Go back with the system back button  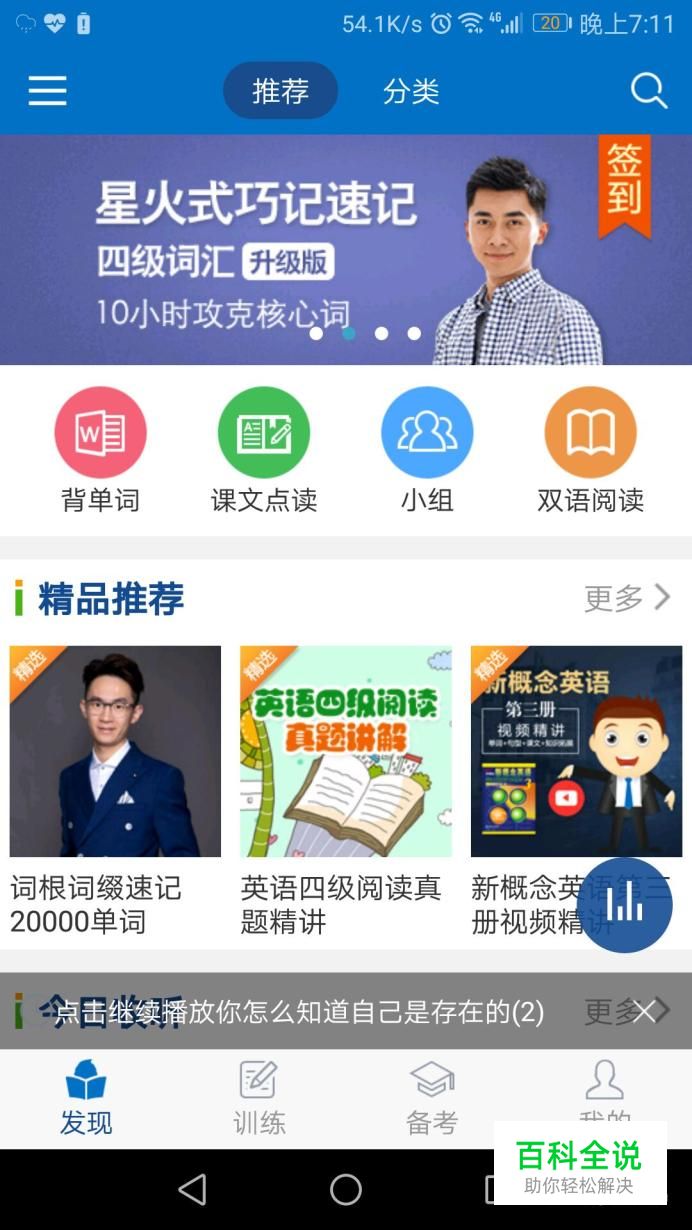[192, 1189]
